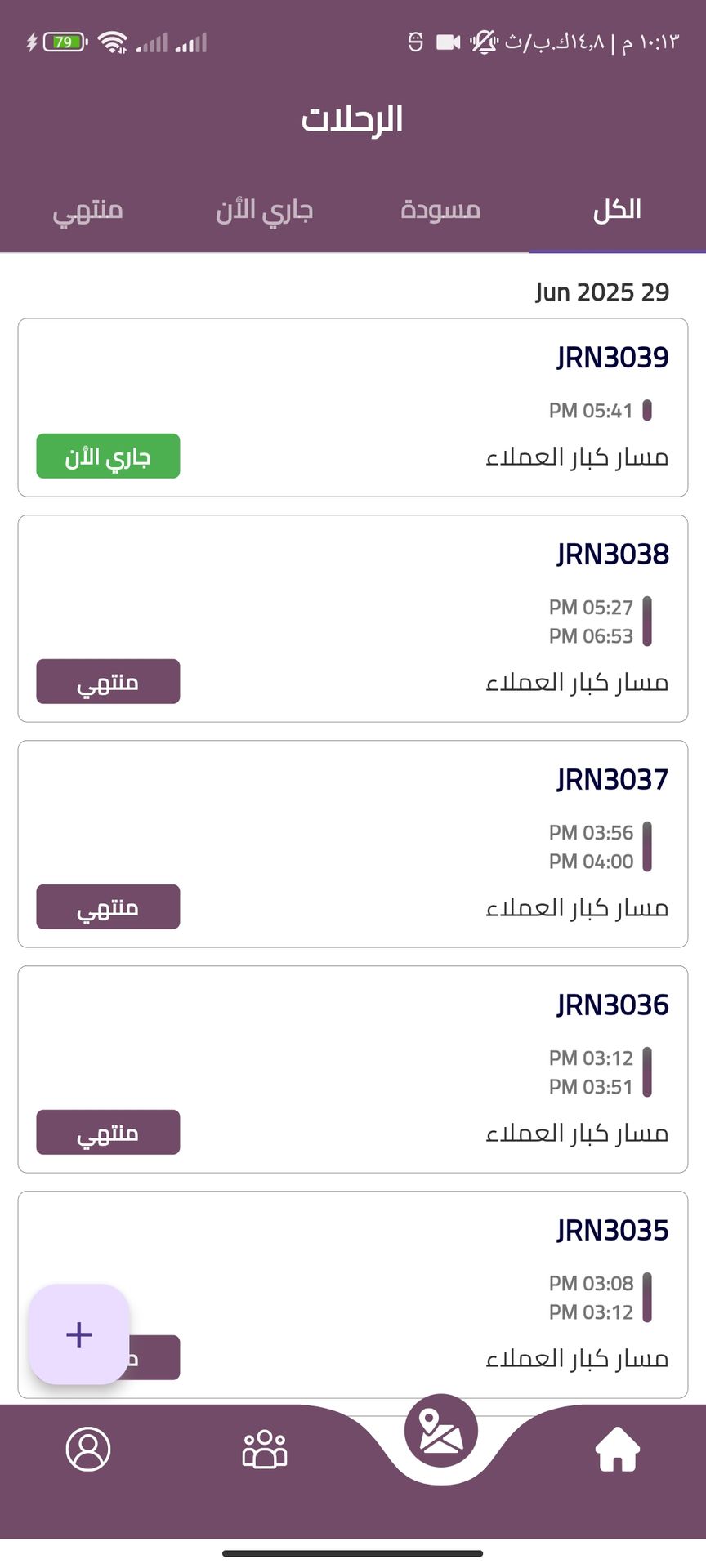Screen dimensions: 706x1568
Task: Select the منتهي tab
Action: tap(88, 211)
